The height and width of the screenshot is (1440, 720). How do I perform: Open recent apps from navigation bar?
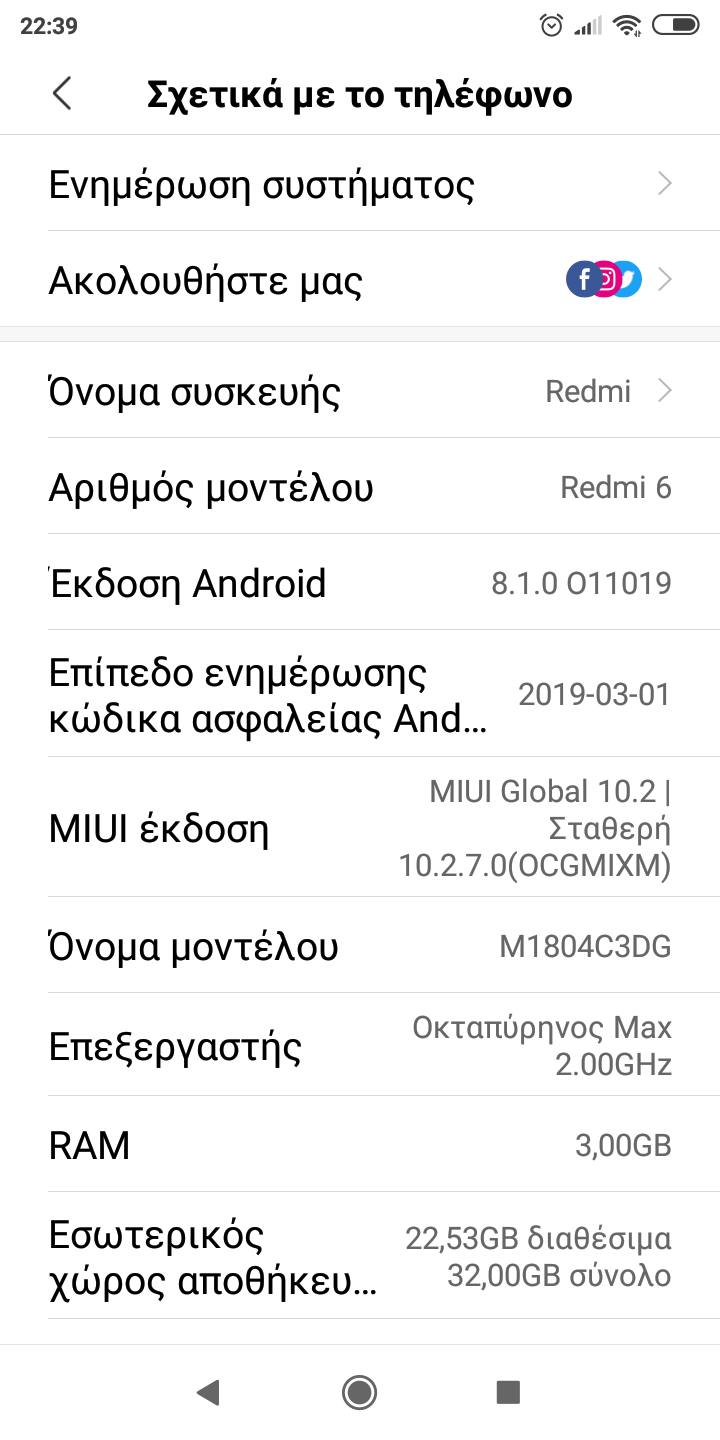click(508, 1391)
